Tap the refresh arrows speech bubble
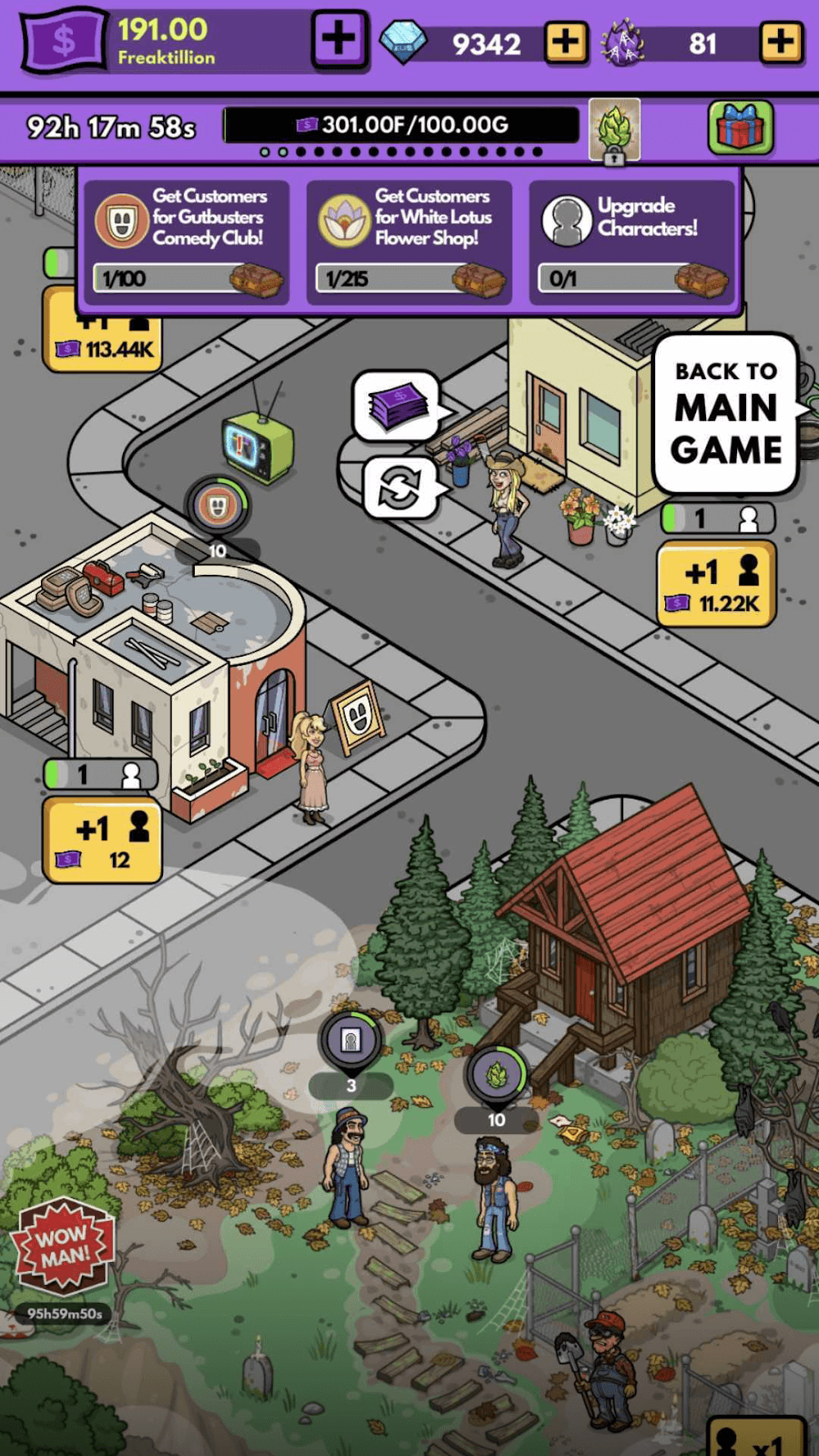Screen dimensions: 819x1456 [400, 488]
